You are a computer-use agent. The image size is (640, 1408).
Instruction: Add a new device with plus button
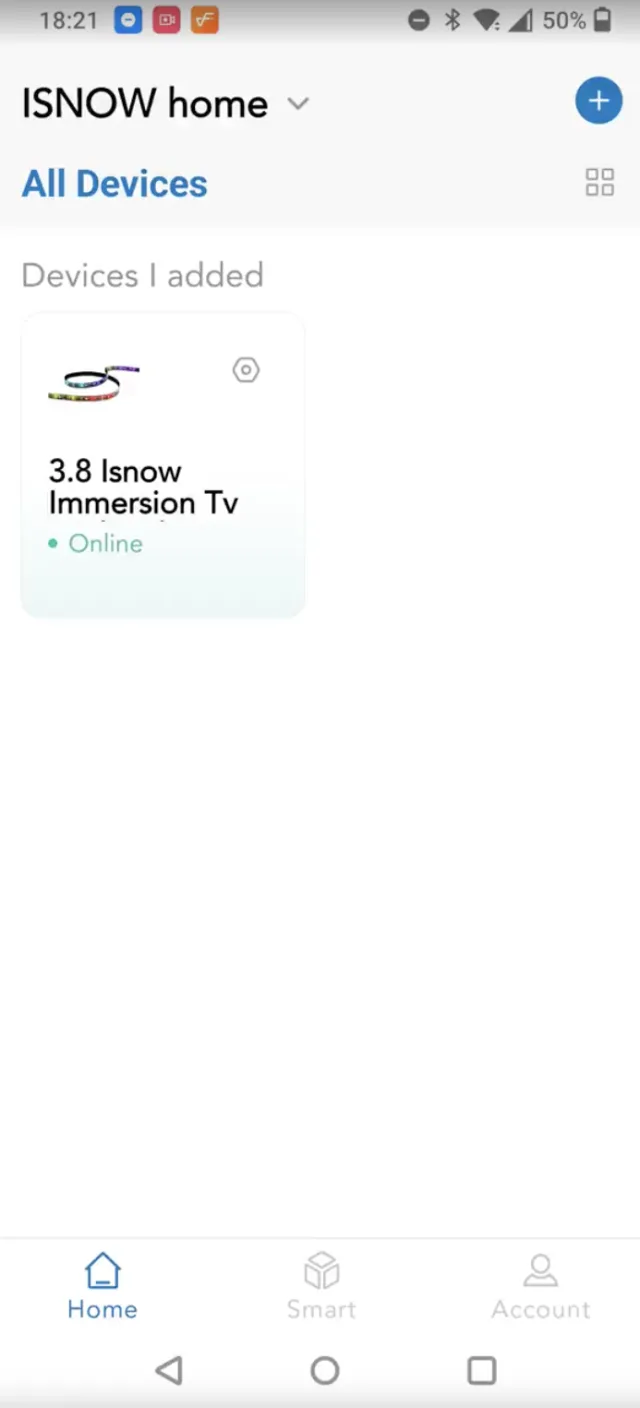(598, 101)
